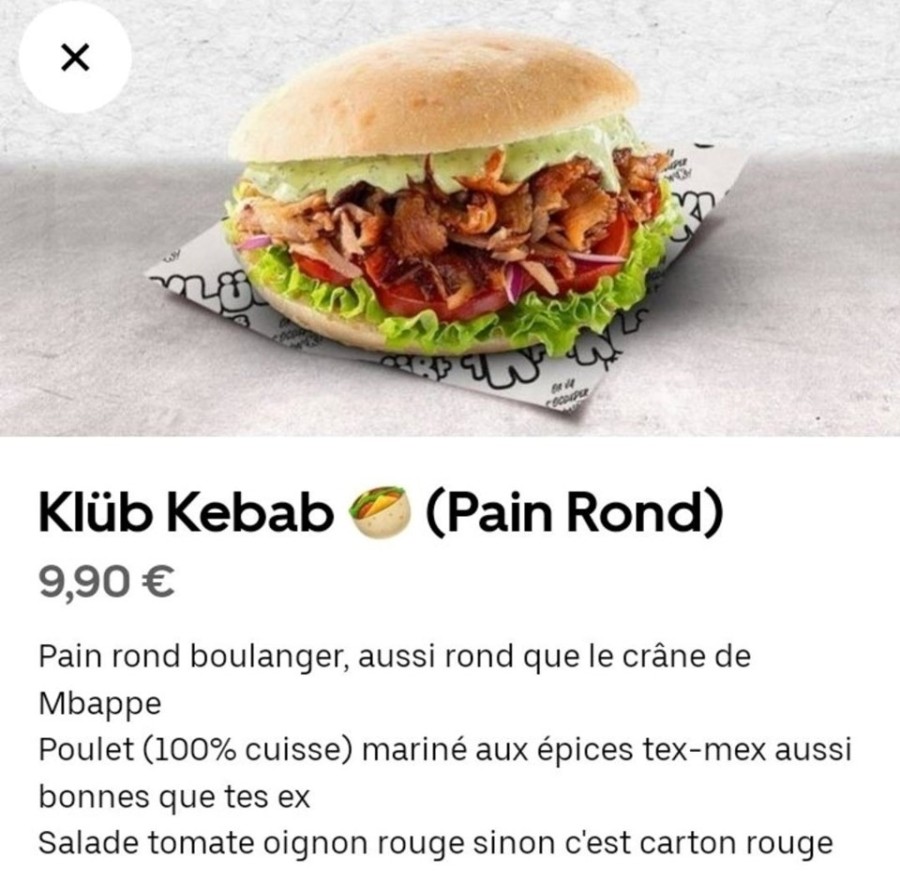900x871 pixels.
Task: Close the Klüb Kebab item details
Action: tap(74, 59)
